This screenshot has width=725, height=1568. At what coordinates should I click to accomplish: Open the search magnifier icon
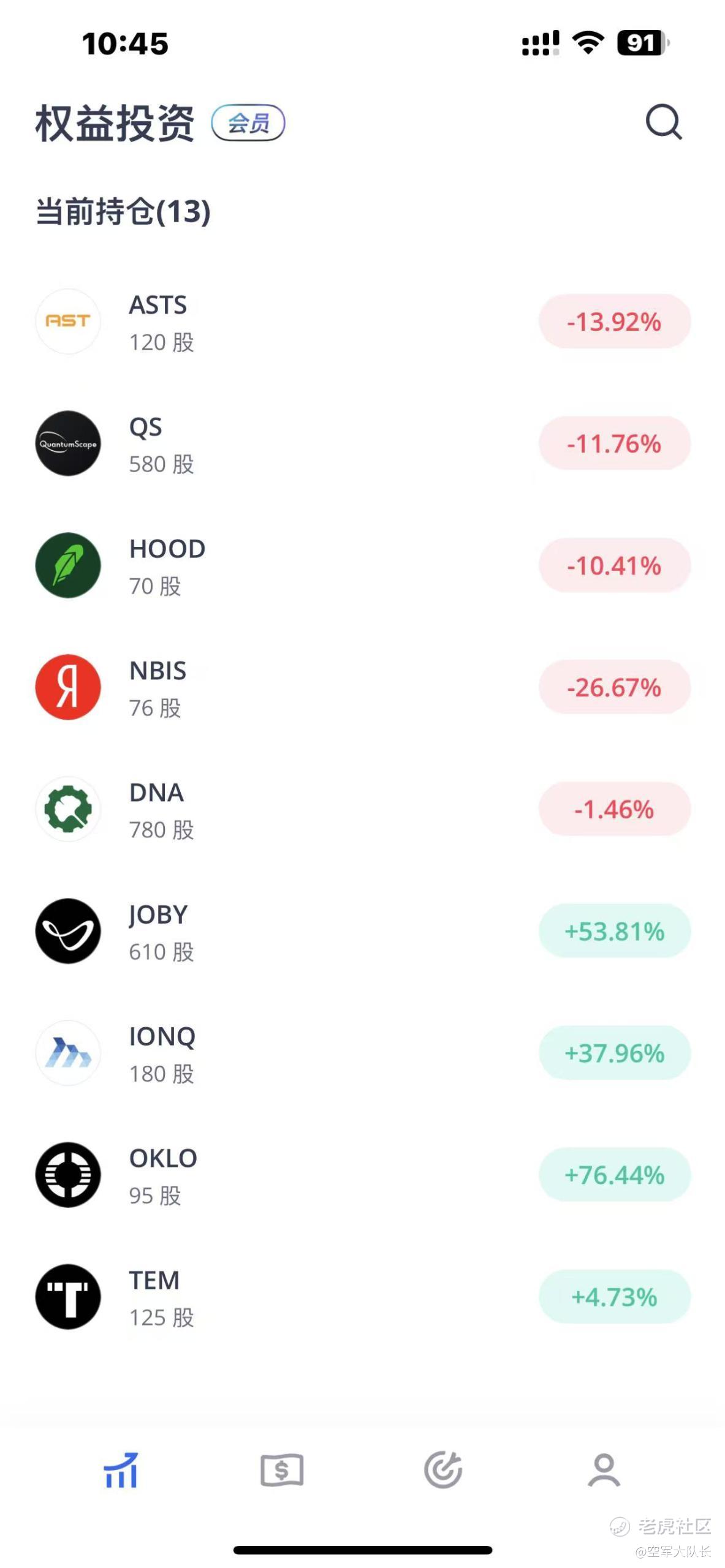tap(663, 122)
